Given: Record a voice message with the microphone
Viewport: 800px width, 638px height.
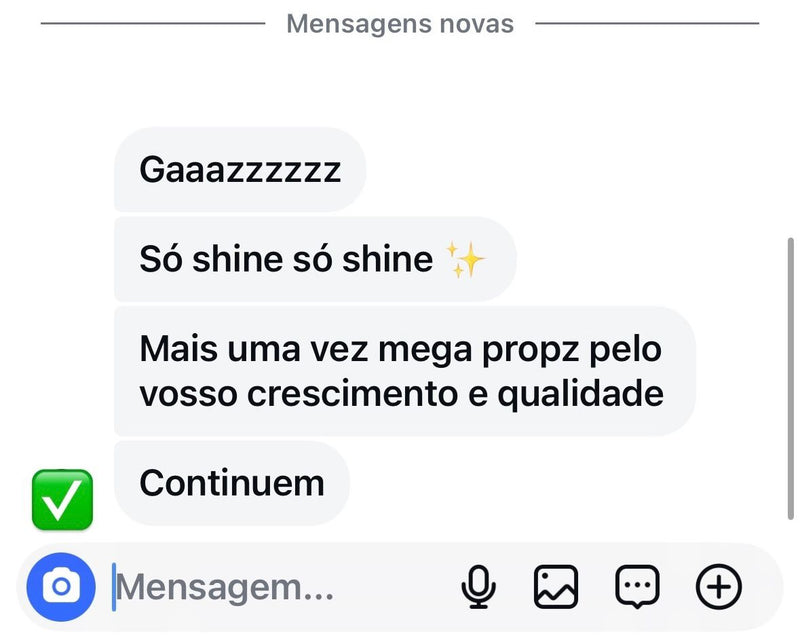Looking at the screenshot, I should pyautogui.click(x=479, y=587).
